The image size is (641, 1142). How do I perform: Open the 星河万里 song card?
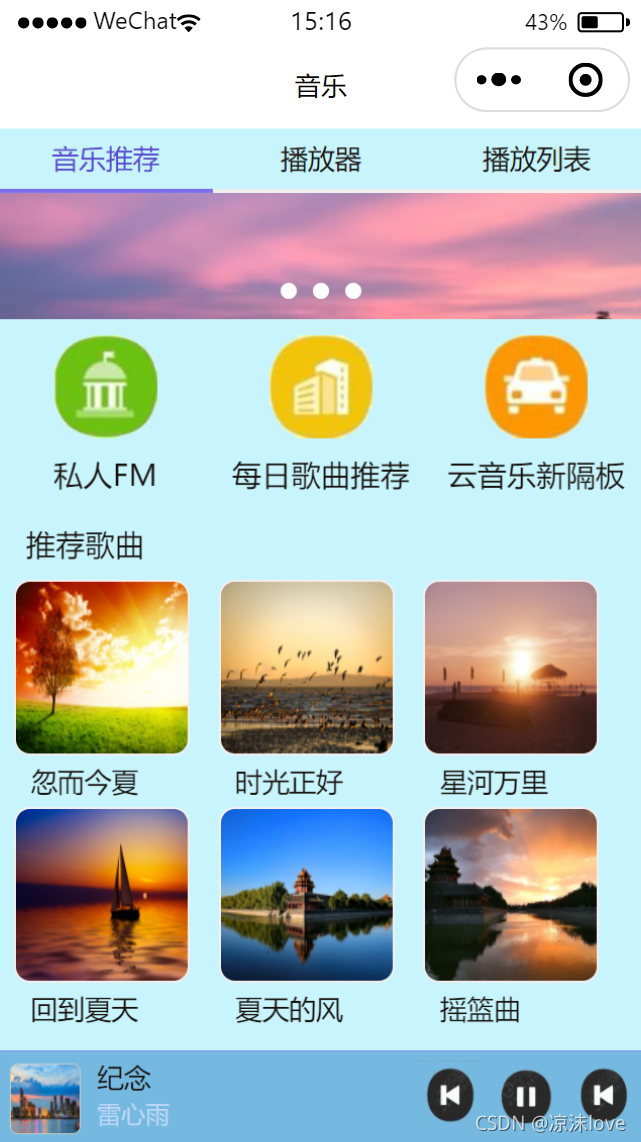[511, 668]
